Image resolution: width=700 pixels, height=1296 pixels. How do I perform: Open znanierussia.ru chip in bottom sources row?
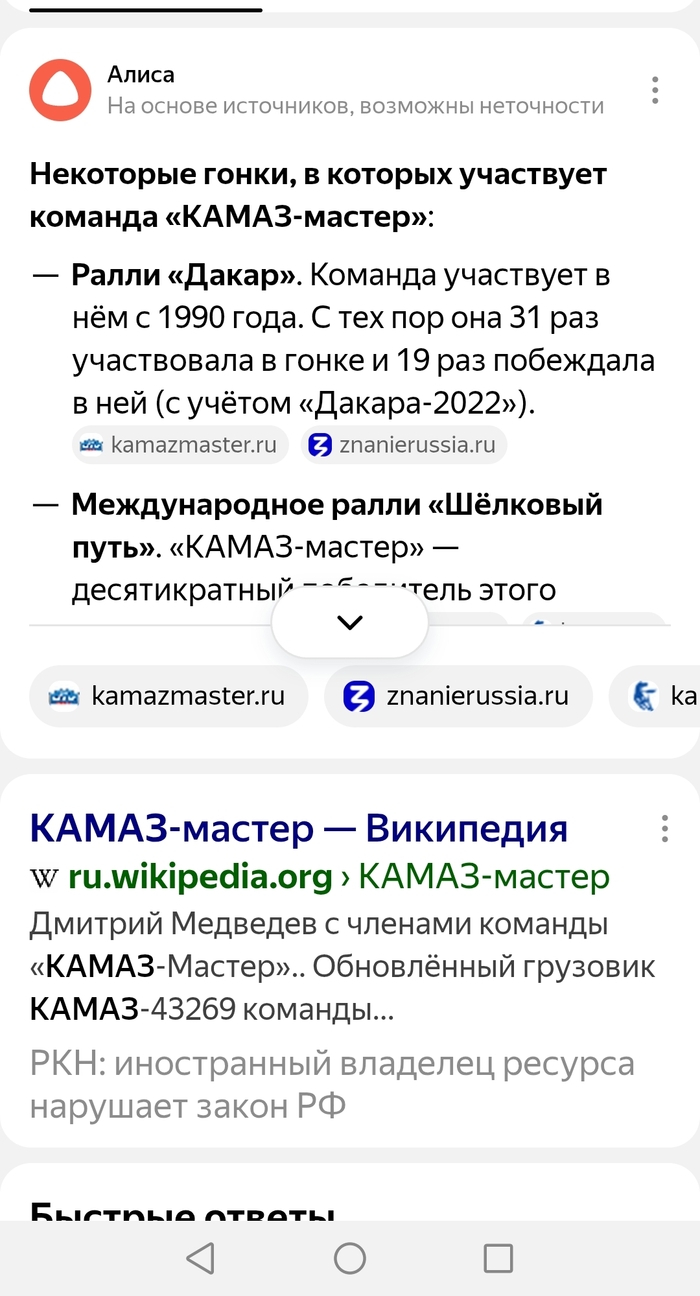[458, 695]
